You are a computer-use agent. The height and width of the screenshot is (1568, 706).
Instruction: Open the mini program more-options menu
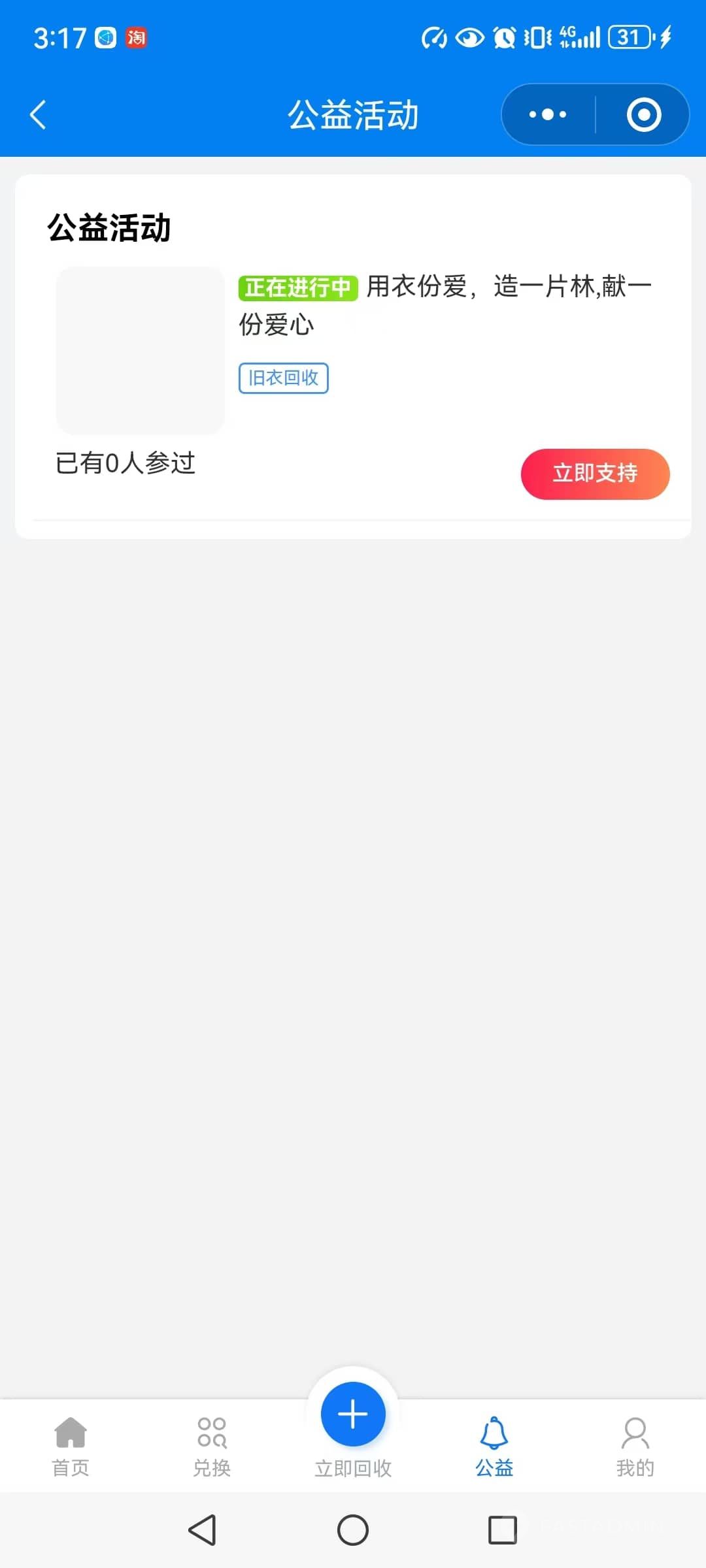(x=548, y=115)
